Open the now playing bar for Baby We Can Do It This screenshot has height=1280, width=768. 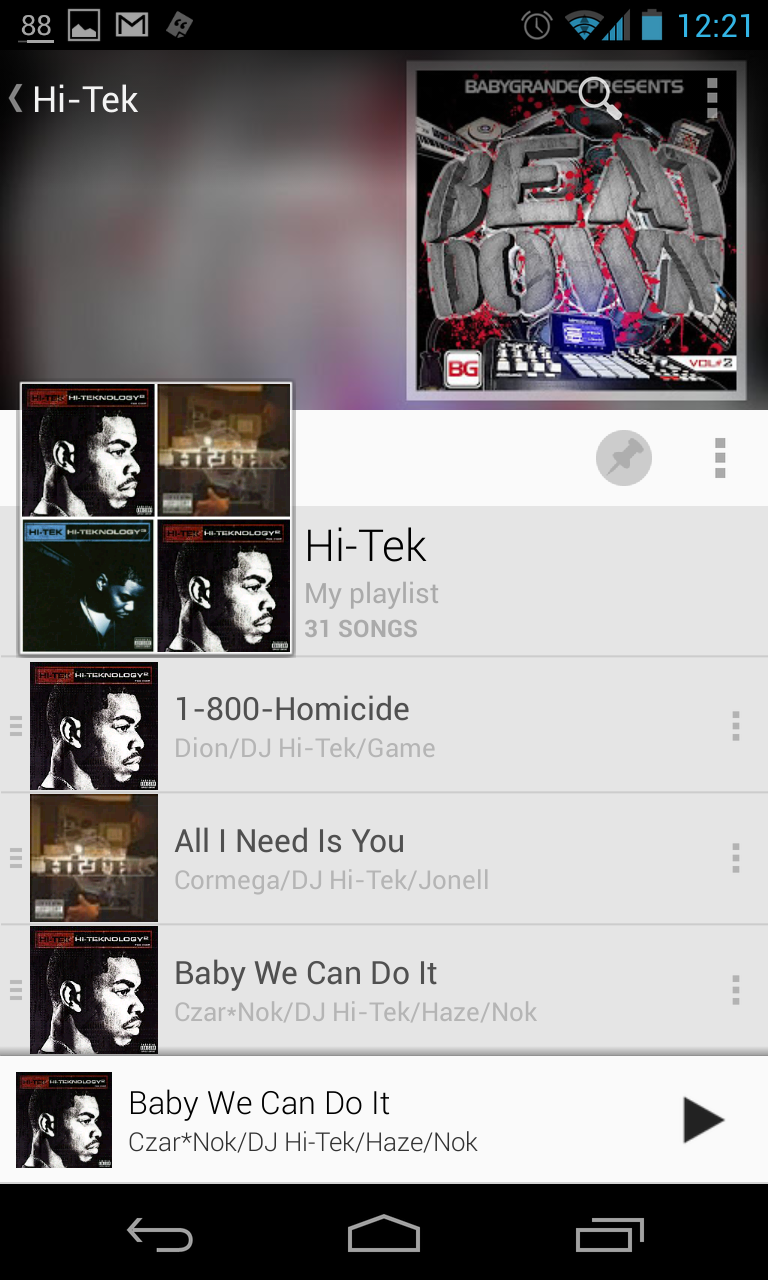(340, 1120)
